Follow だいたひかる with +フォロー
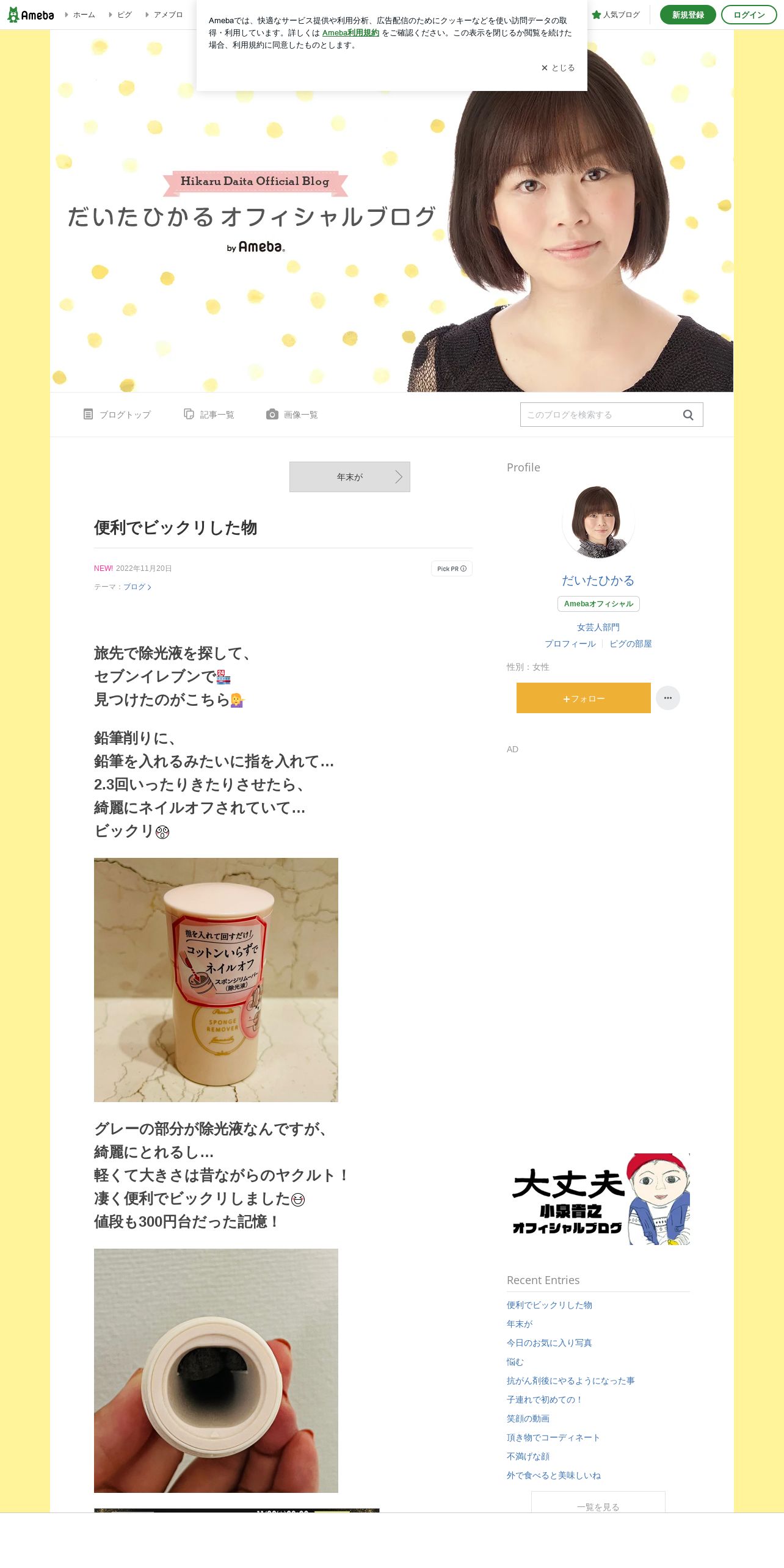The height and width of the screenshot is (1568, 784). pos(584,698)
